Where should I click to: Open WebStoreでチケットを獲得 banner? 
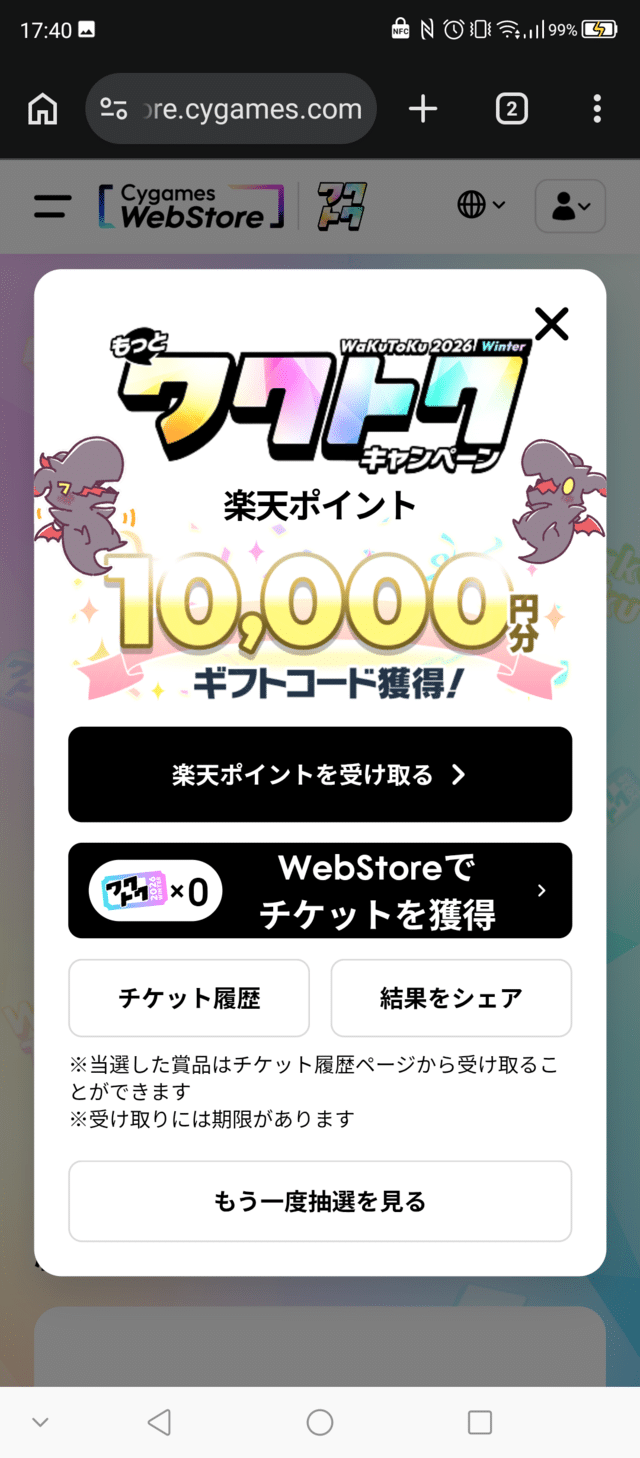(x=320, y=890)
